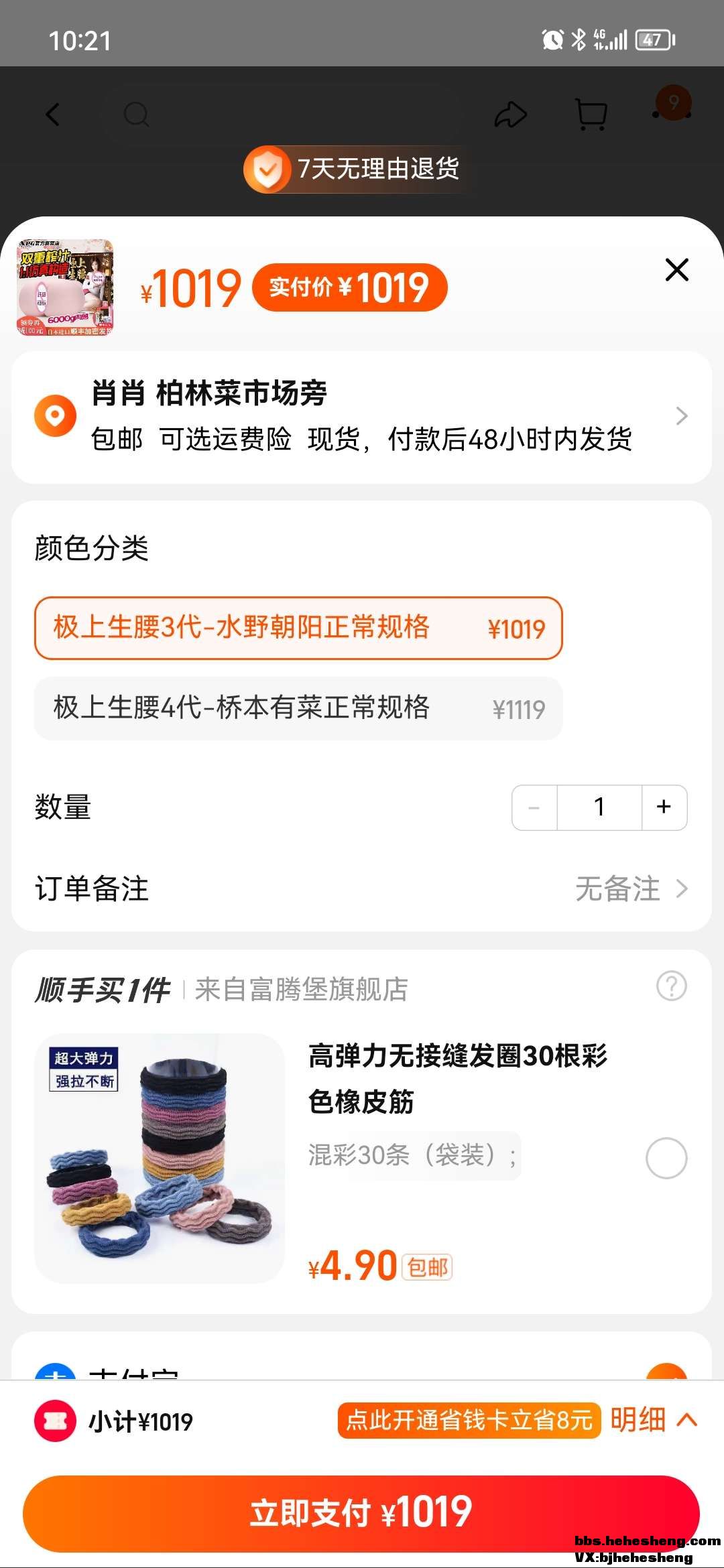
Task: Increase quantity with the plus button
Action: [x=664, y=807]
